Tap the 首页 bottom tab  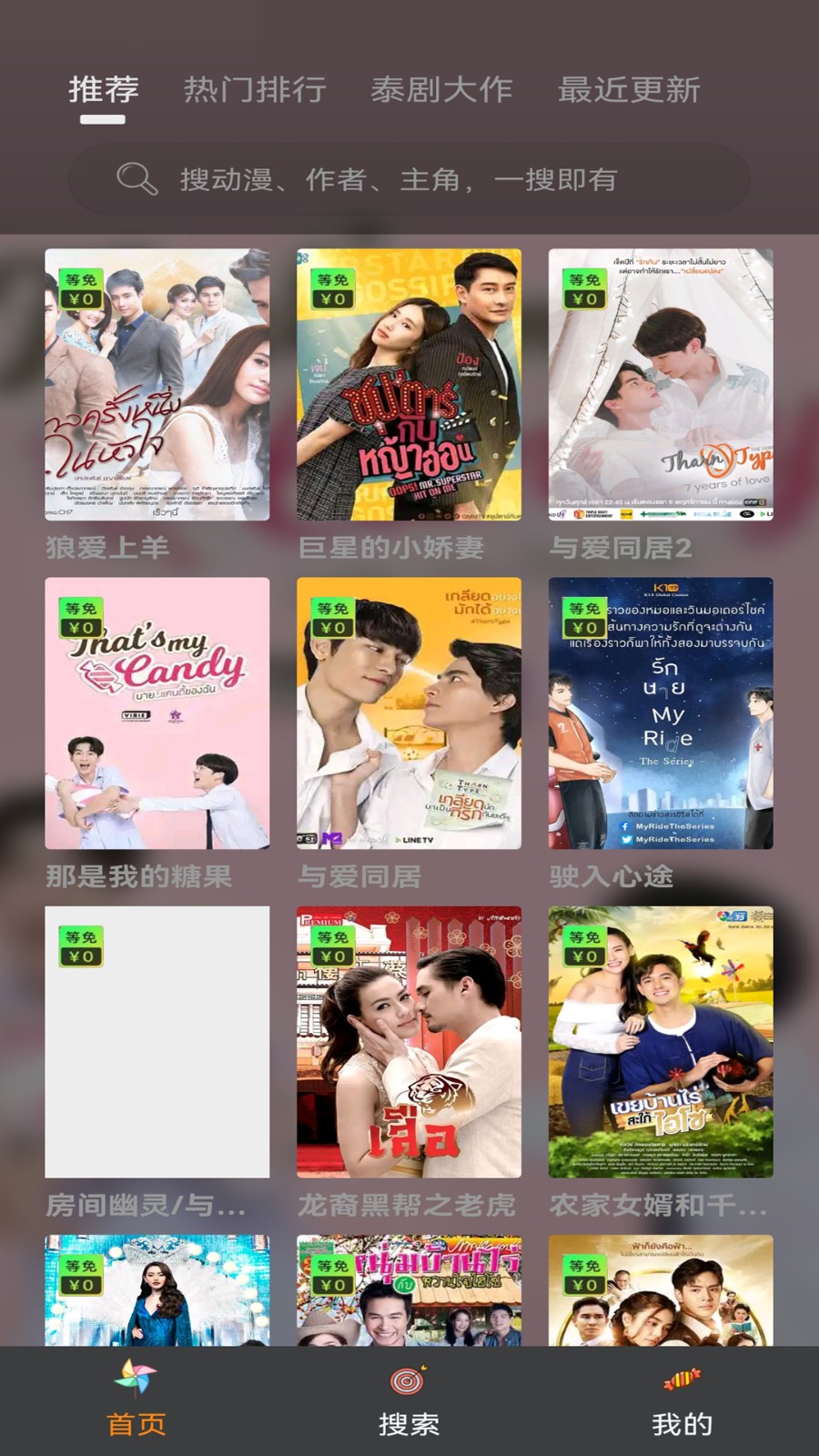point(136,1401)
